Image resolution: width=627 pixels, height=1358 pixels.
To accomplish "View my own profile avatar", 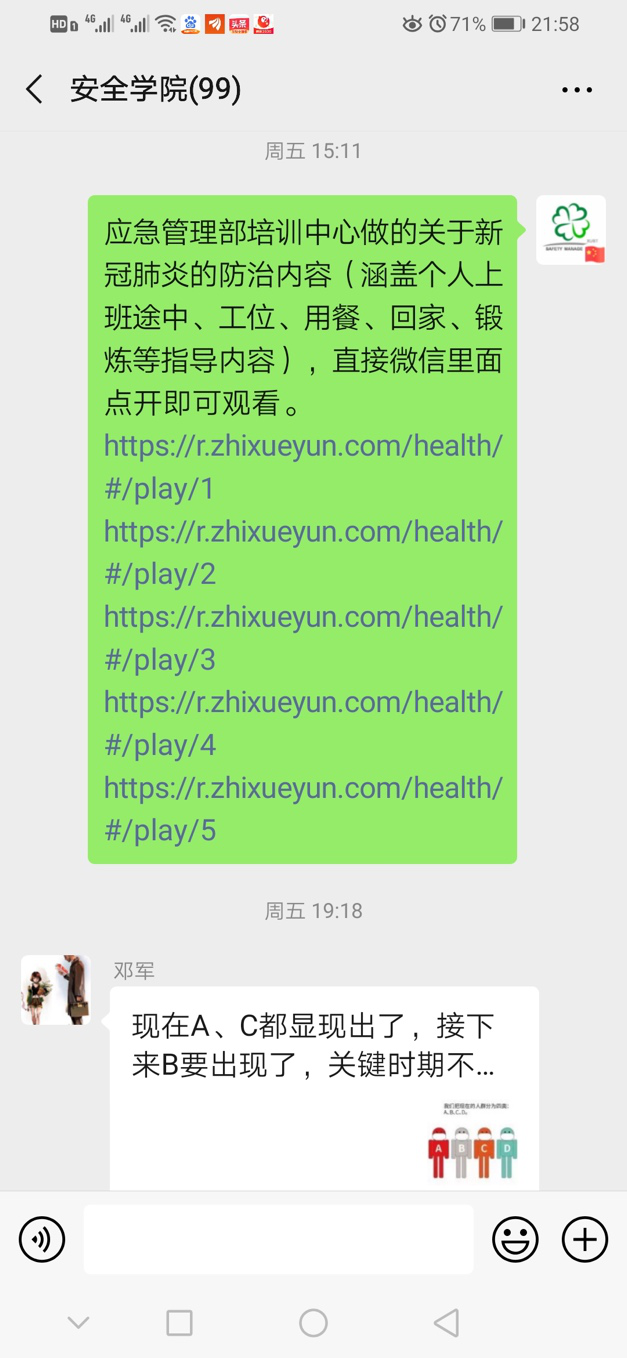I will coord(570,230).
